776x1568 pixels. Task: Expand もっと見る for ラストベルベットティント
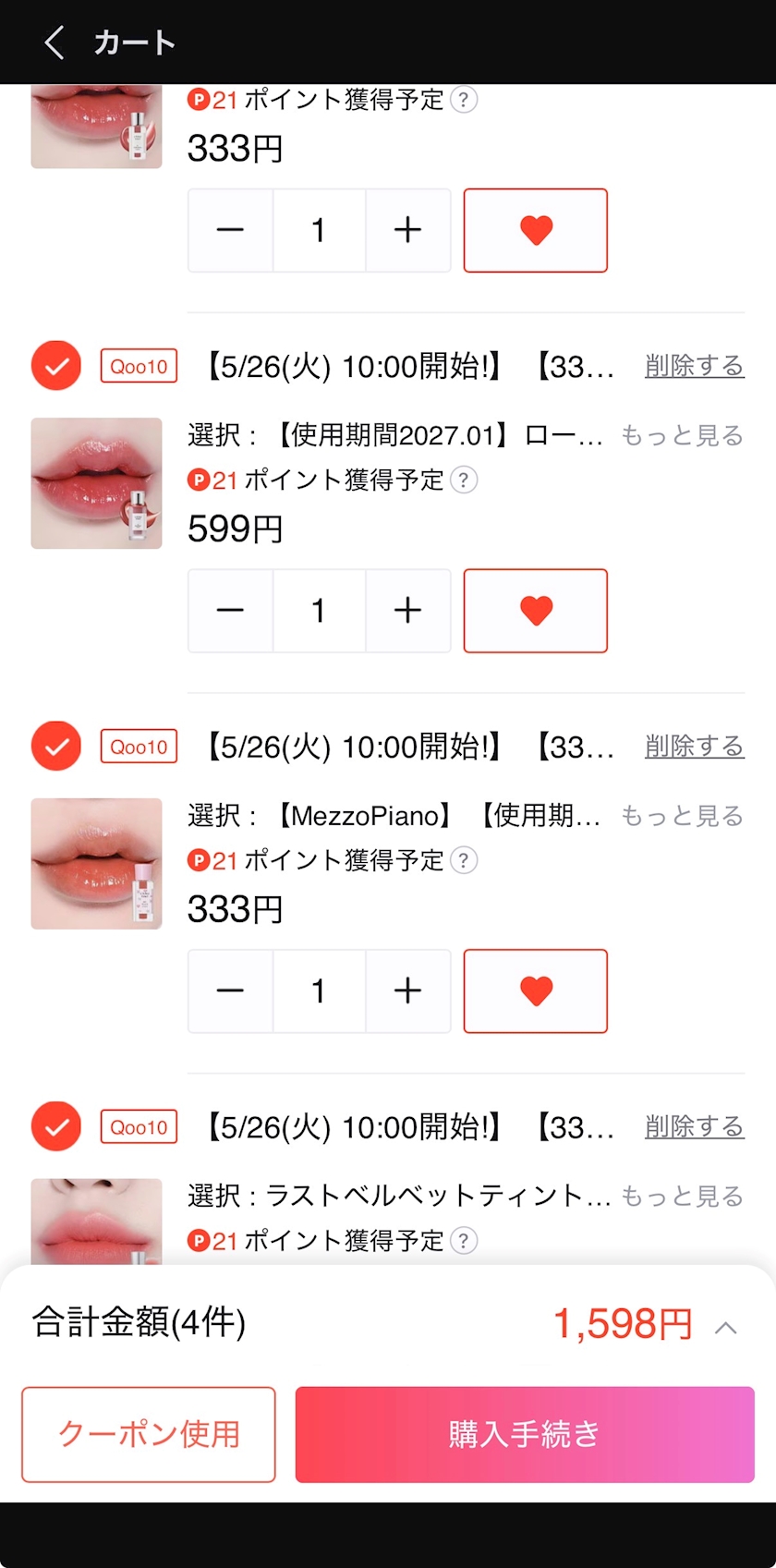tap(682, 1197)
